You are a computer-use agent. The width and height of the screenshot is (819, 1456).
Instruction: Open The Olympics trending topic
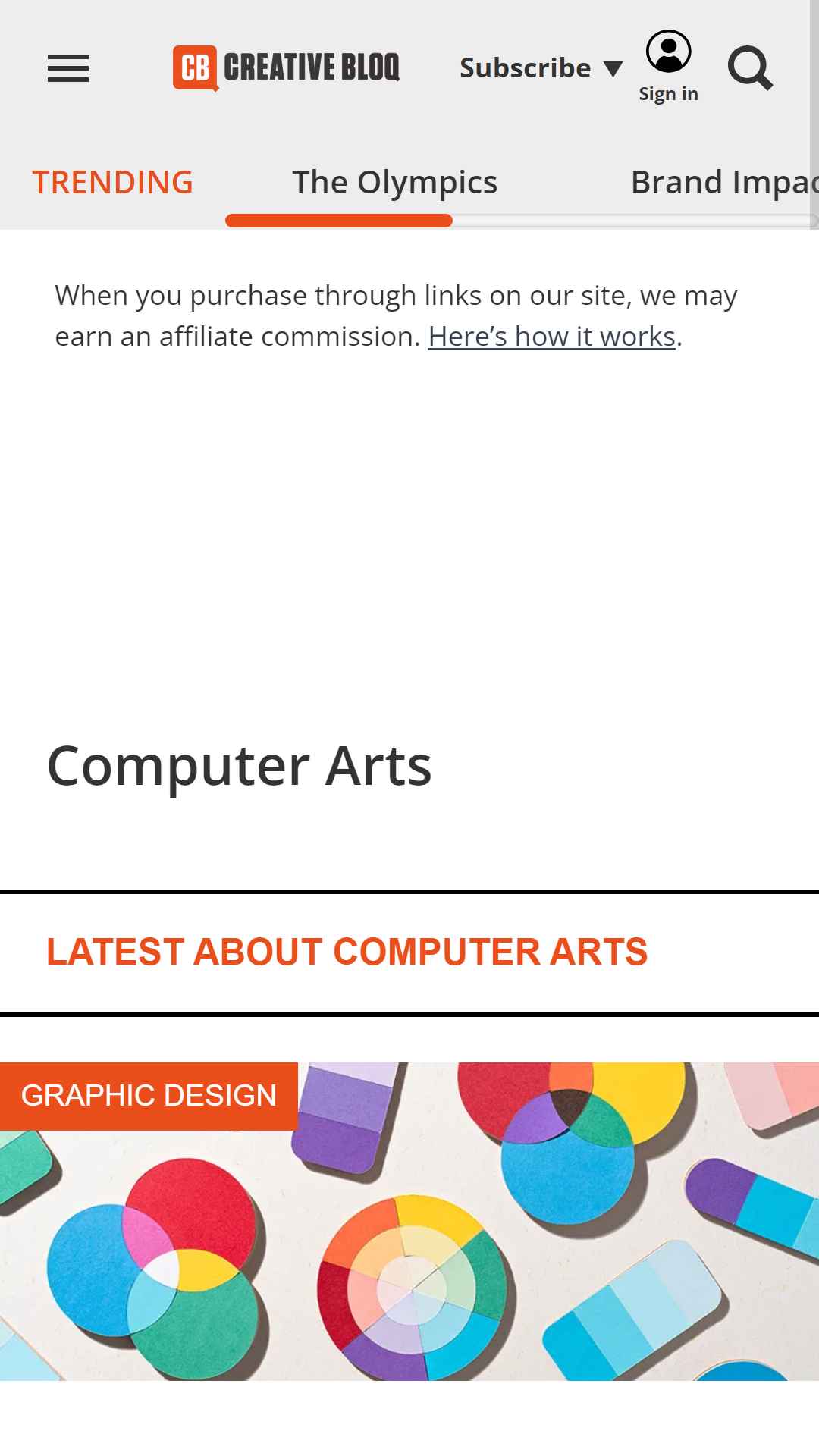pos(395,182)
